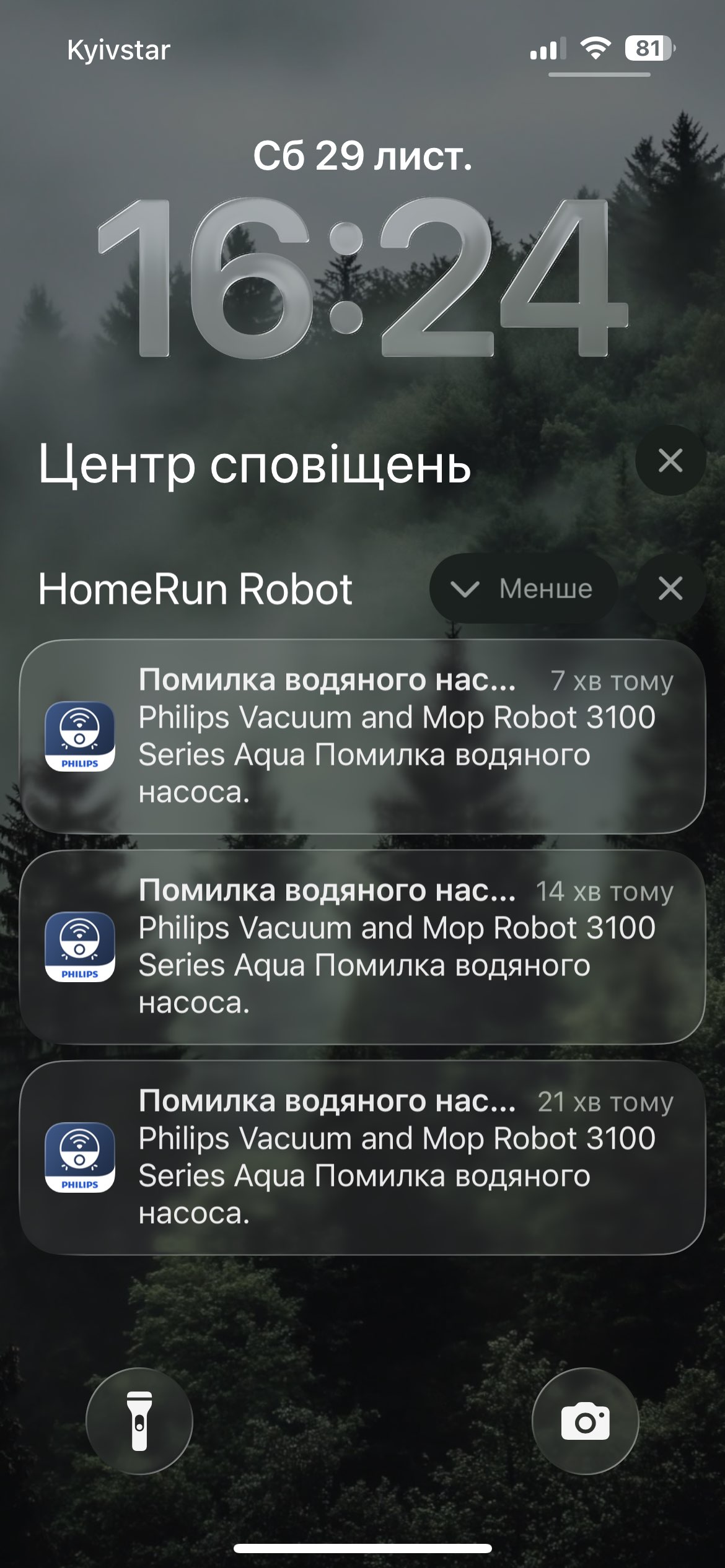Open the notification from 7 хв тому

[x=362, y=736]
